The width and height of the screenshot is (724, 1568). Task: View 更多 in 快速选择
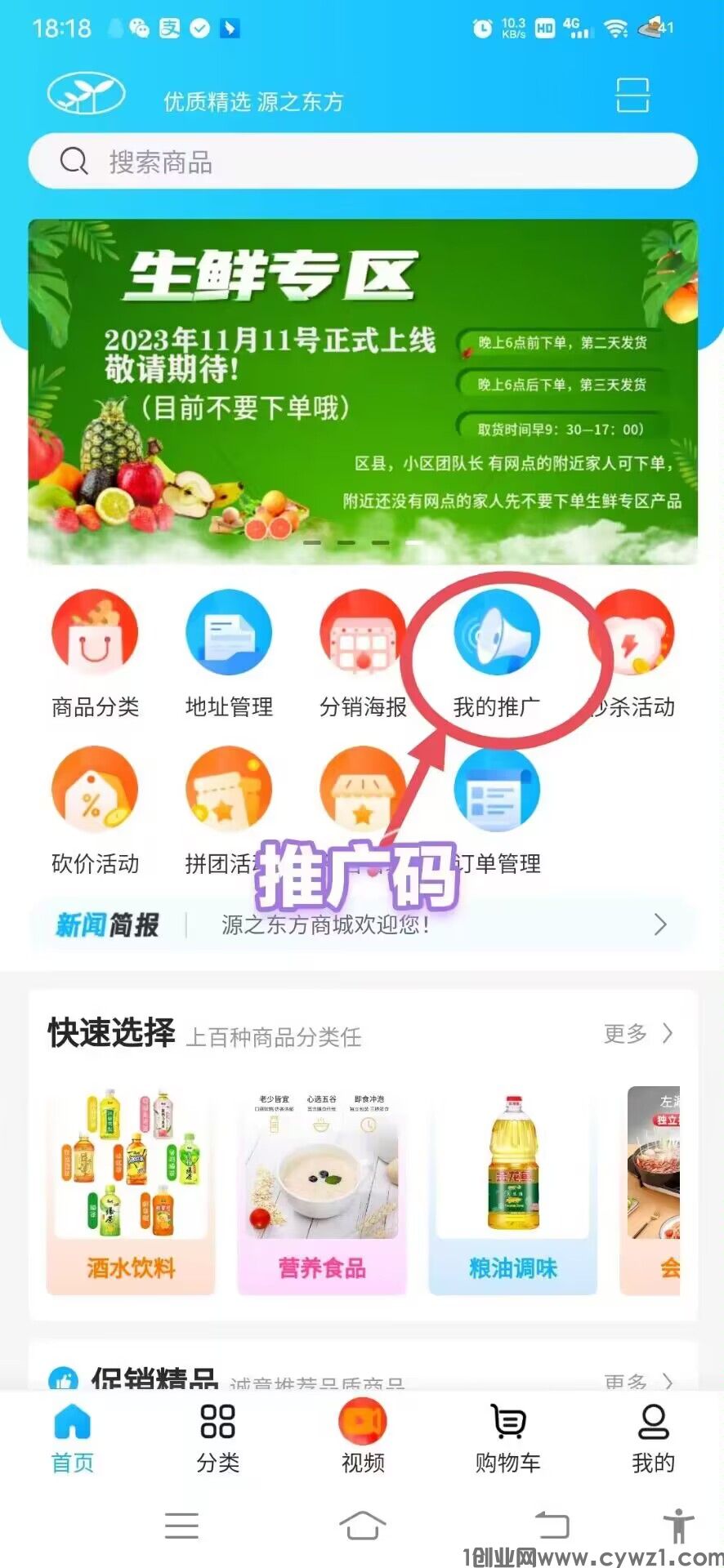[x=638, y=1033]
